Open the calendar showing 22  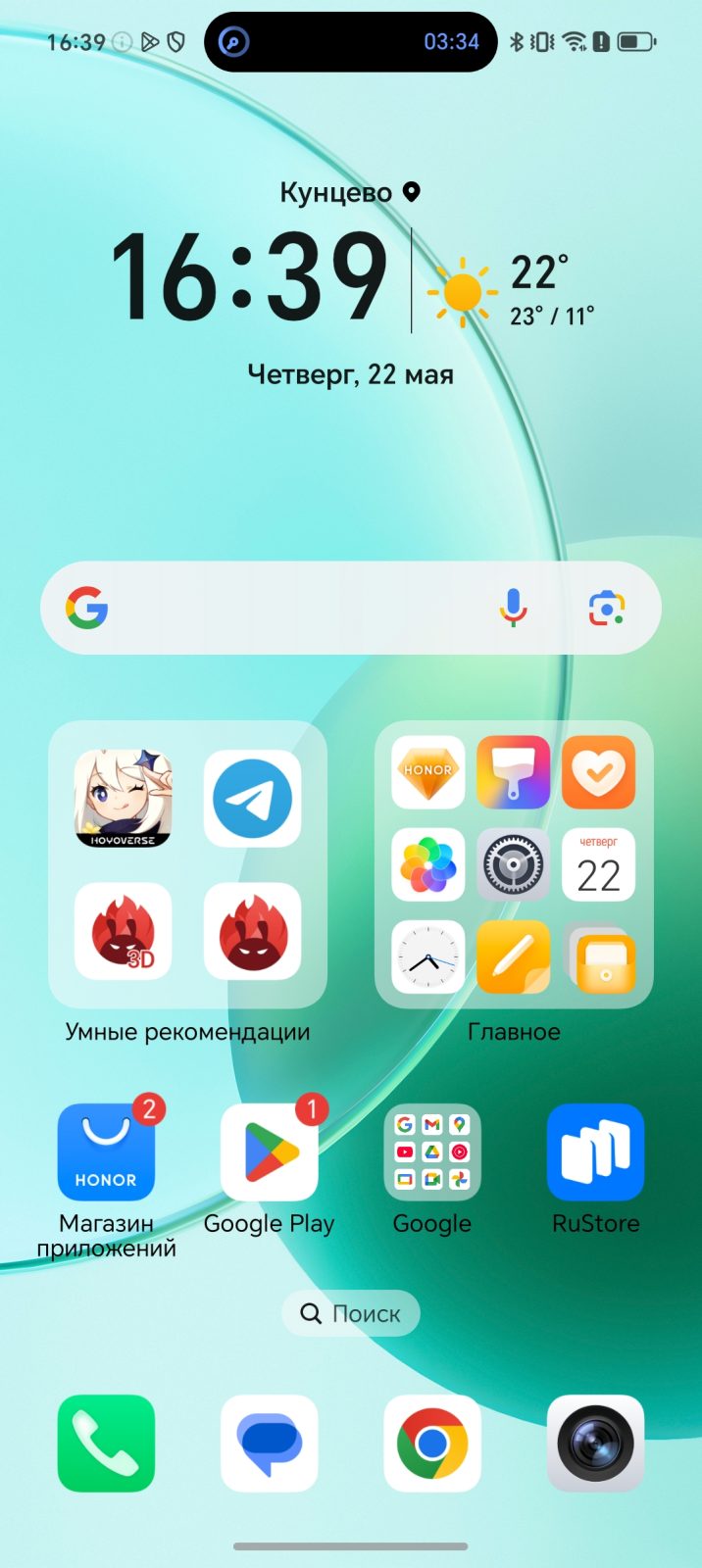(x=598, y=865)
